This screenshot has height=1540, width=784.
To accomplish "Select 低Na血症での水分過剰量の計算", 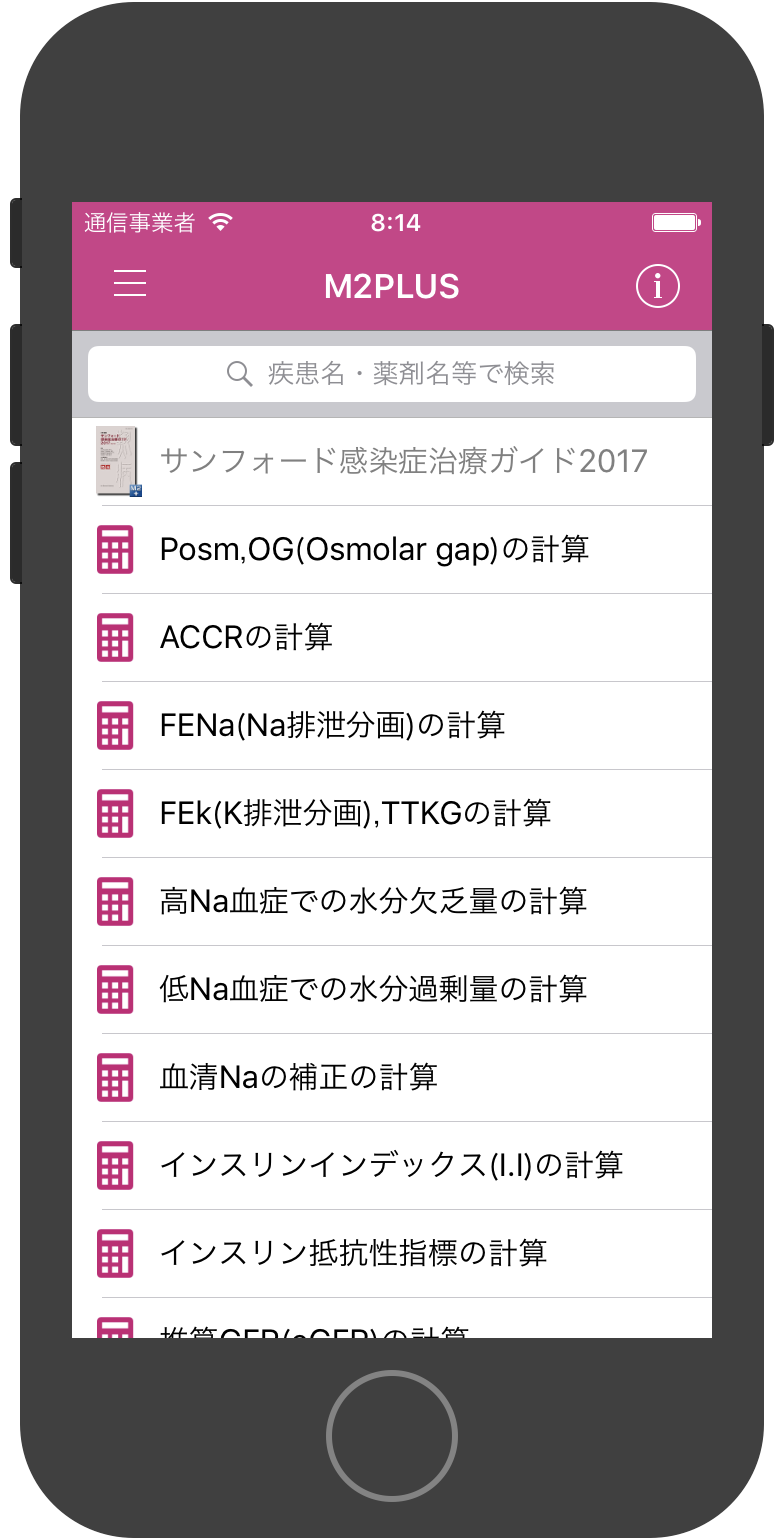I will (x=373, y=989).
